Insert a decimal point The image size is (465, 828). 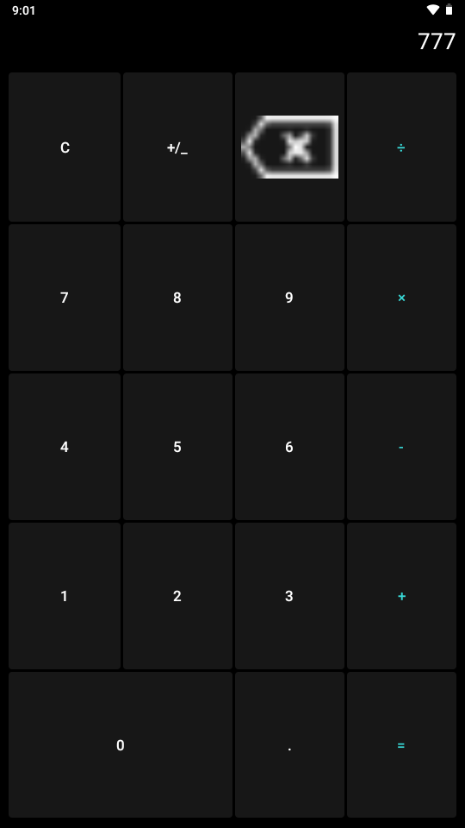click(289, 745)
